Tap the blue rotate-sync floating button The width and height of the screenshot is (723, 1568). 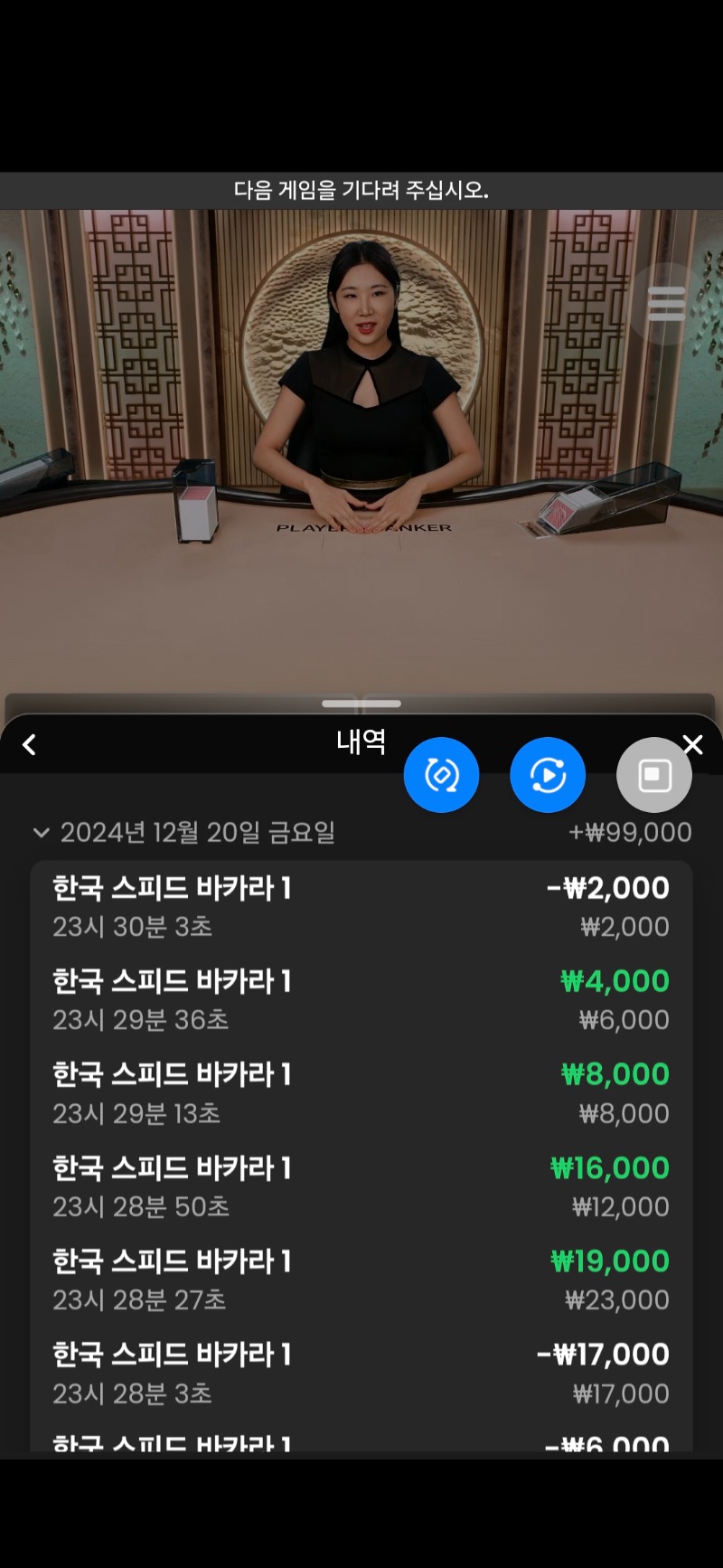[441, 775]
